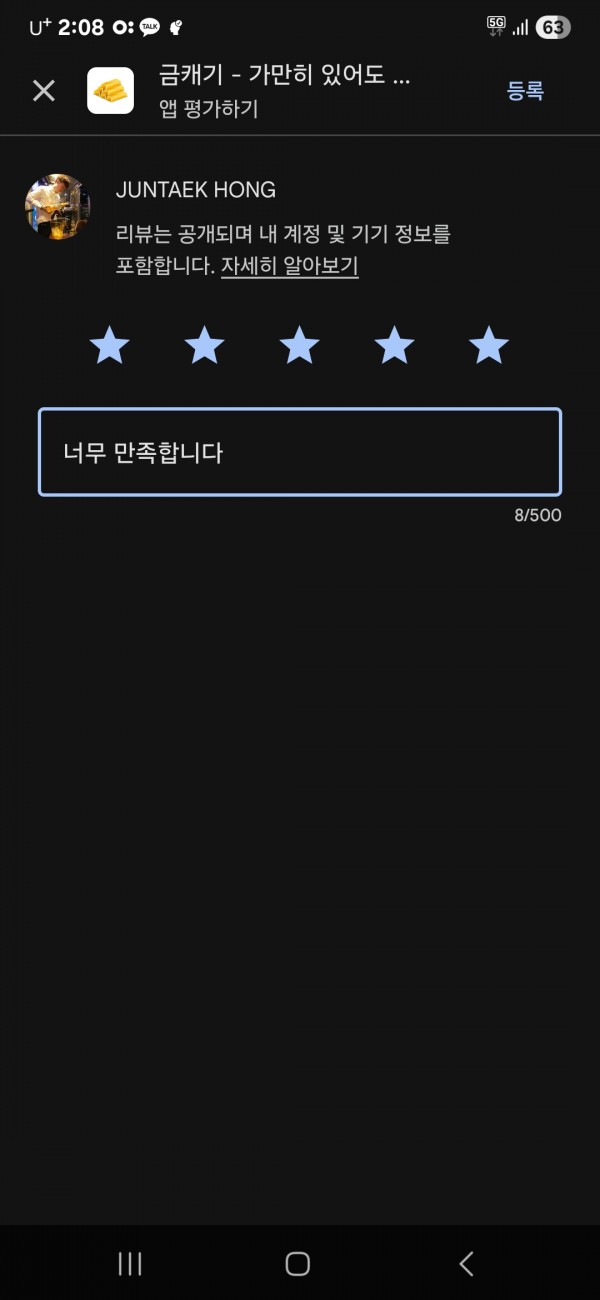Set rating to four stars

(394, 346)
